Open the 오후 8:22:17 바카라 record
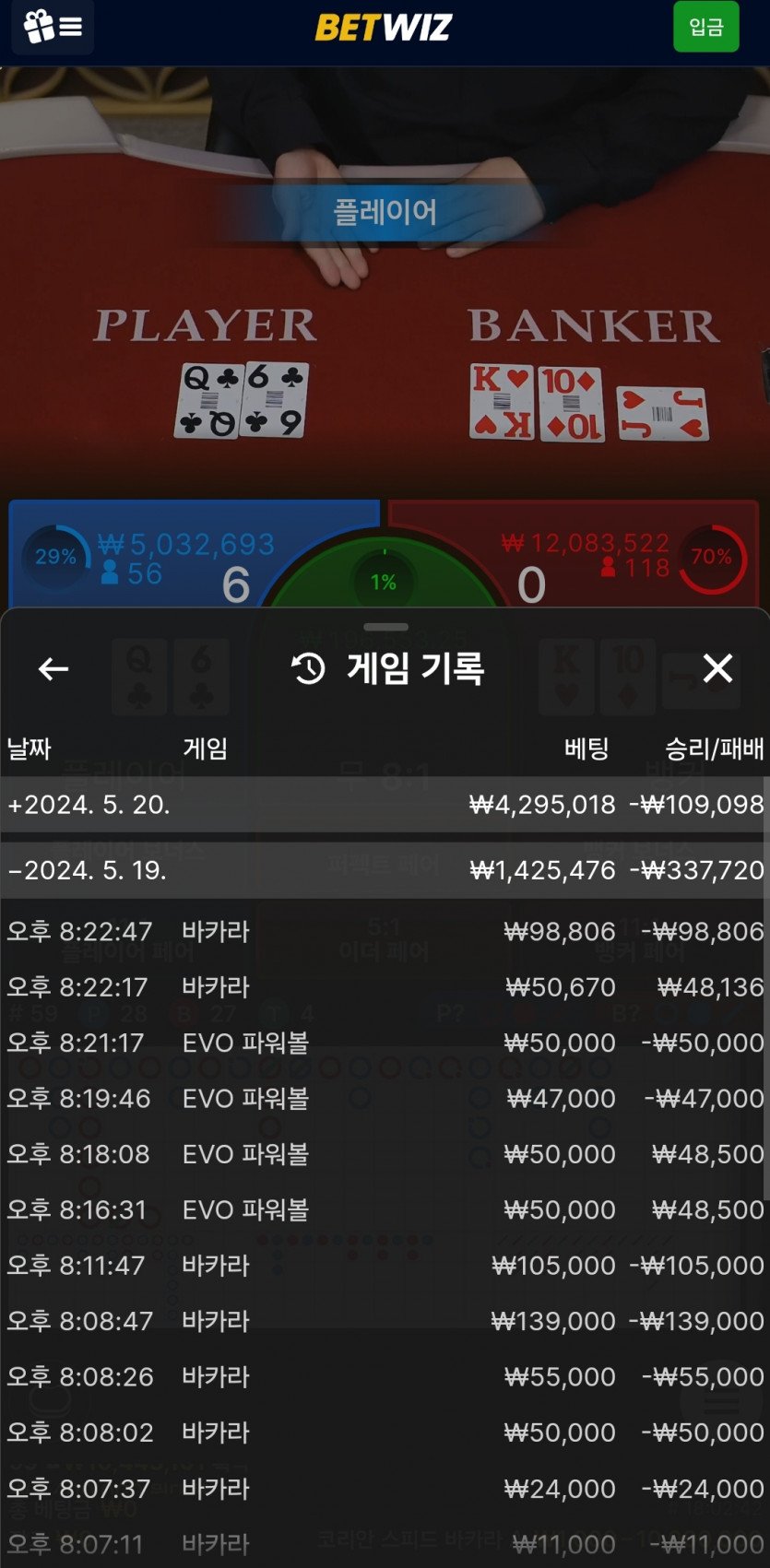 tap(385, 987)
